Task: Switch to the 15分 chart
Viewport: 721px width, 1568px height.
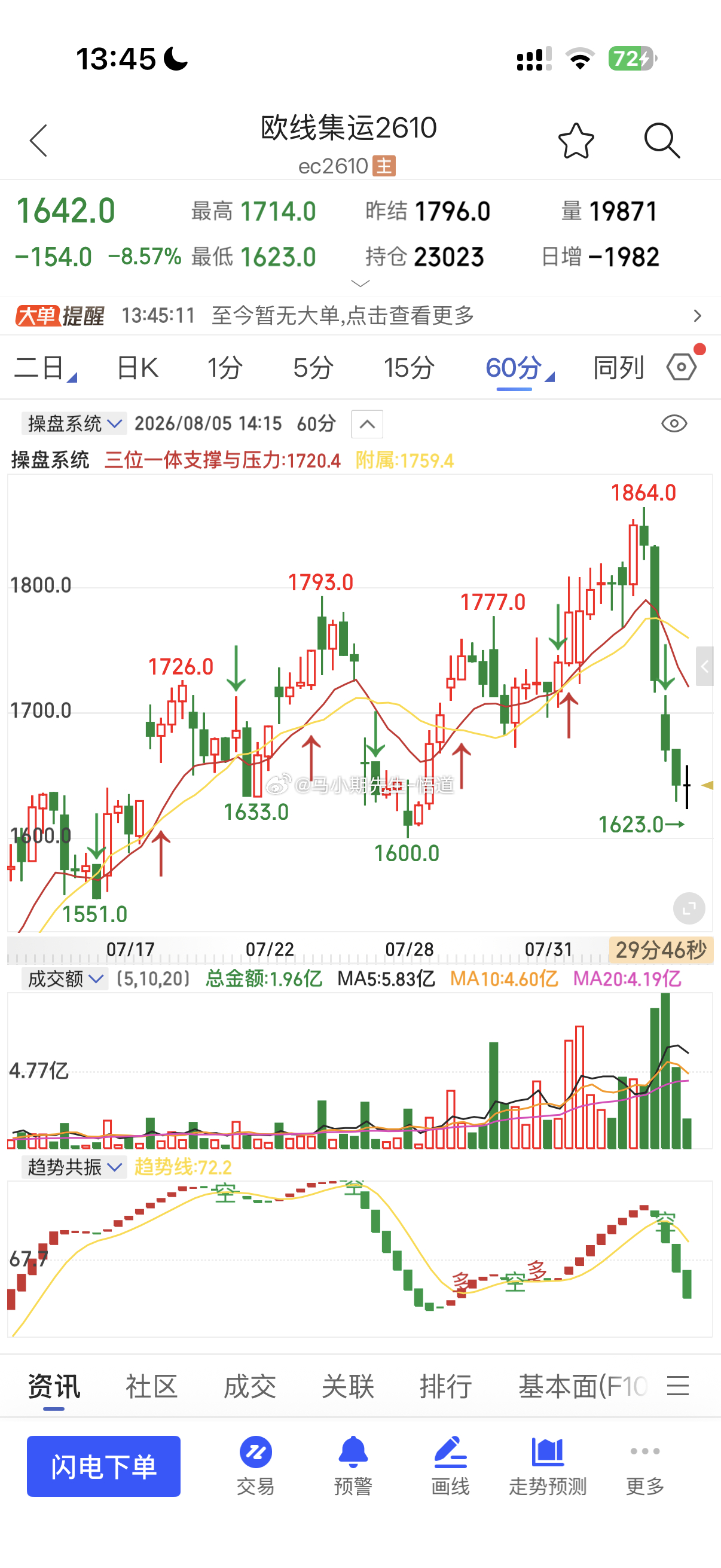Action: (x=409, y=368)
